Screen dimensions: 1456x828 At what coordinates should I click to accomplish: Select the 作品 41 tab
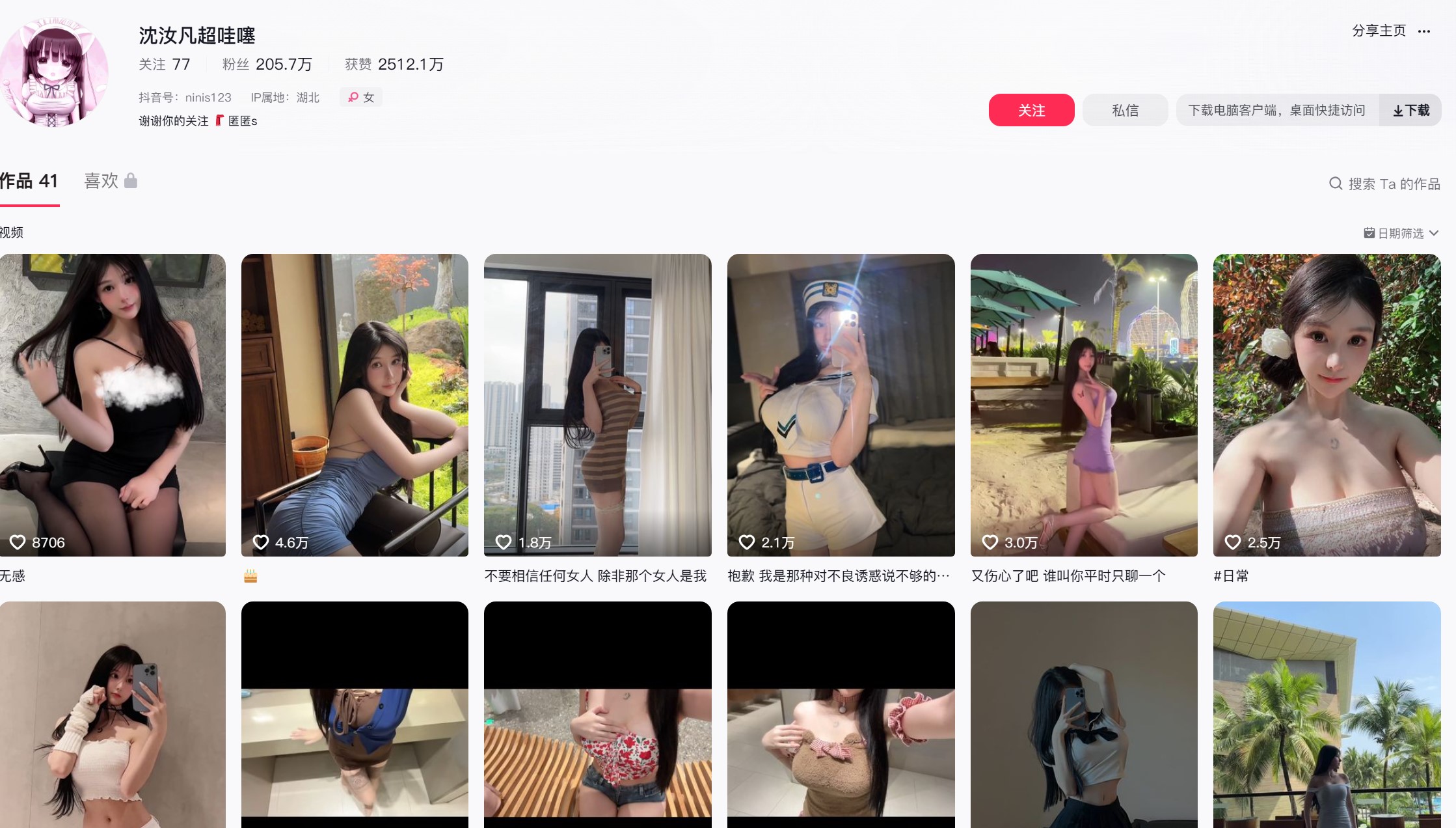pyautogui.click(x=29, y=181)
